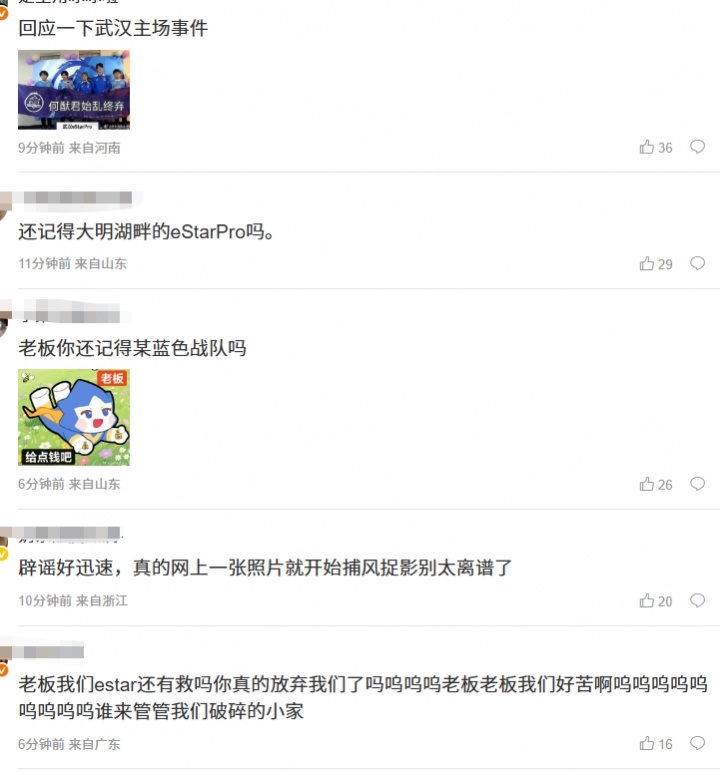This screenshot has width=720, height=772.
Task: Reply to the 破碎的小家 comment
Action: pyautogui.click(x=698, y=744)
